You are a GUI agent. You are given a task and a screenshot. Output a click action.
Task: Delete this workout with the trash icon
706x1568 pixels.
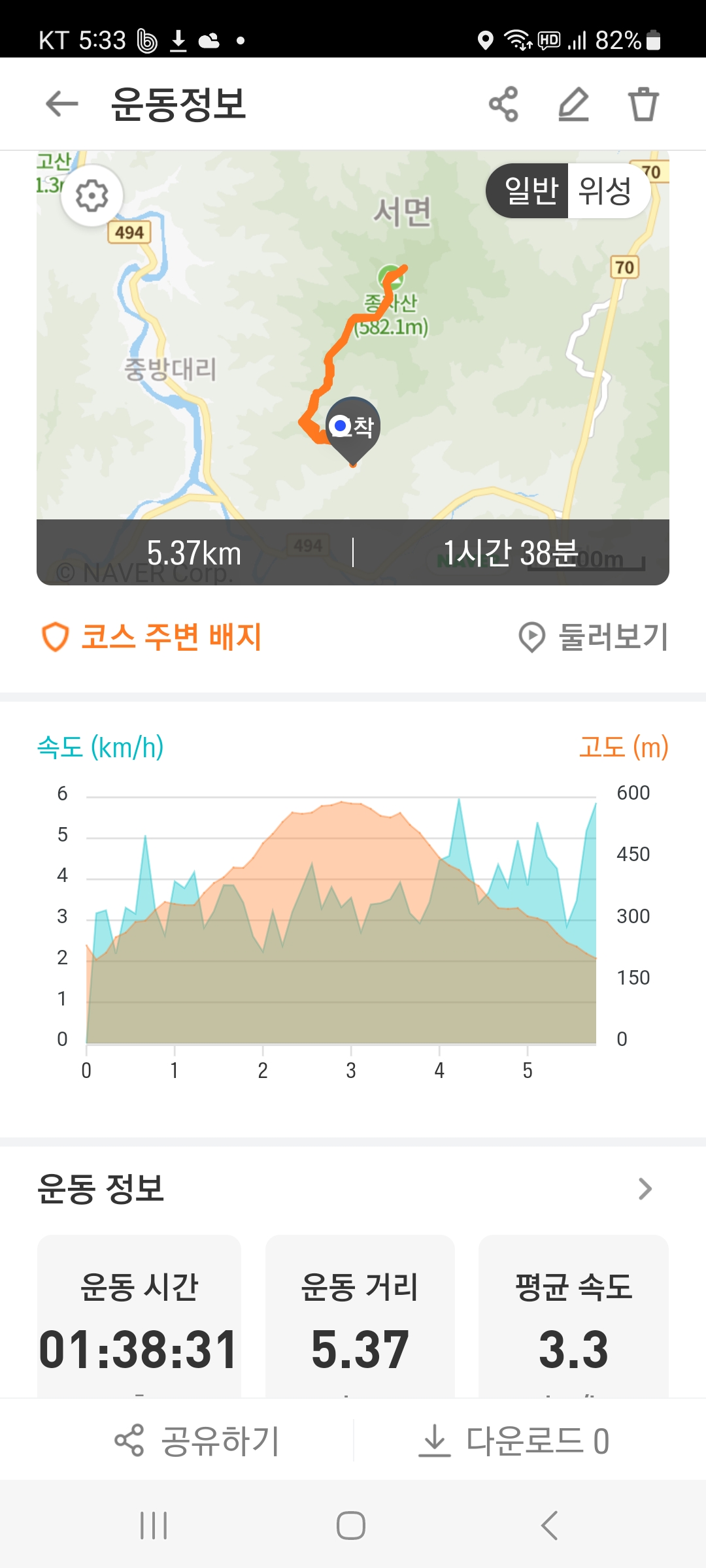click(643, 104)
